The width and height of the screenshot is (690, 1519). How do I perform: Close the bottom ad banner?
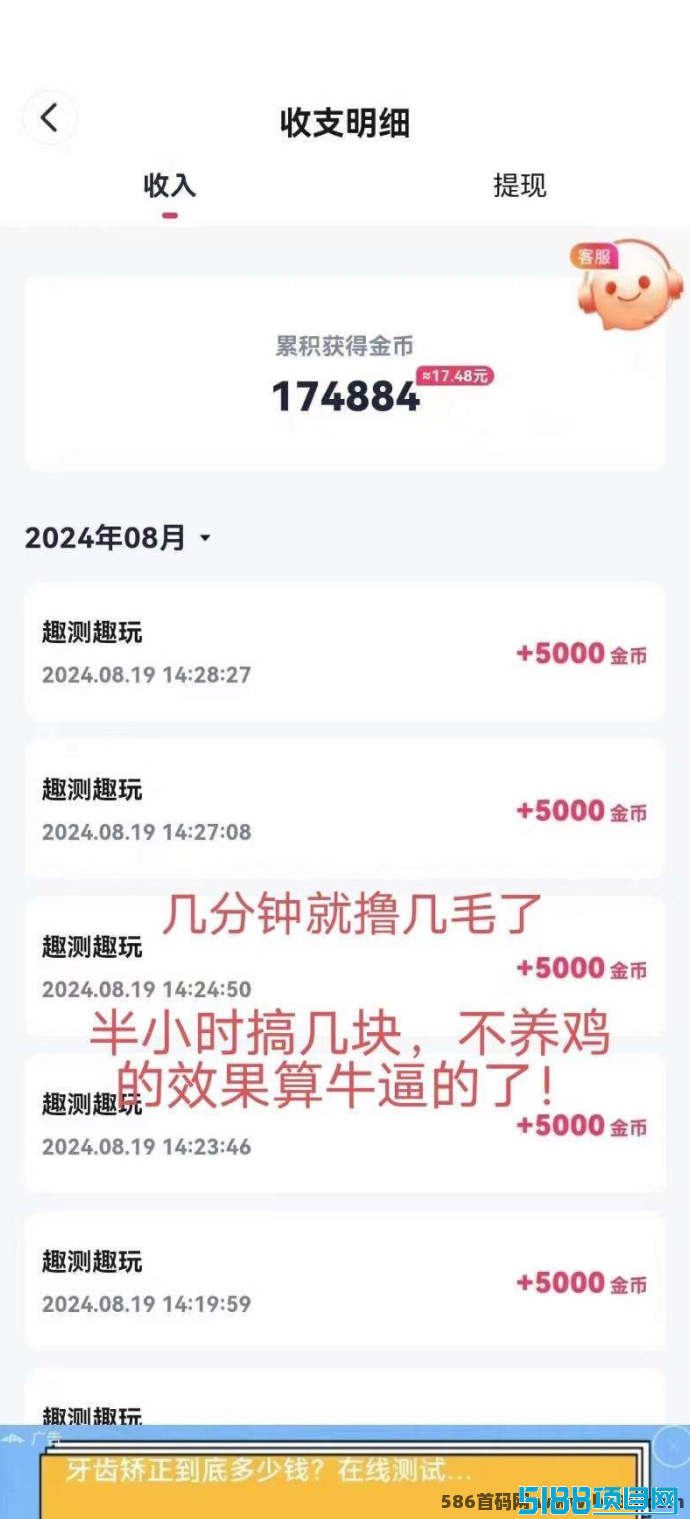(672, 1446)
